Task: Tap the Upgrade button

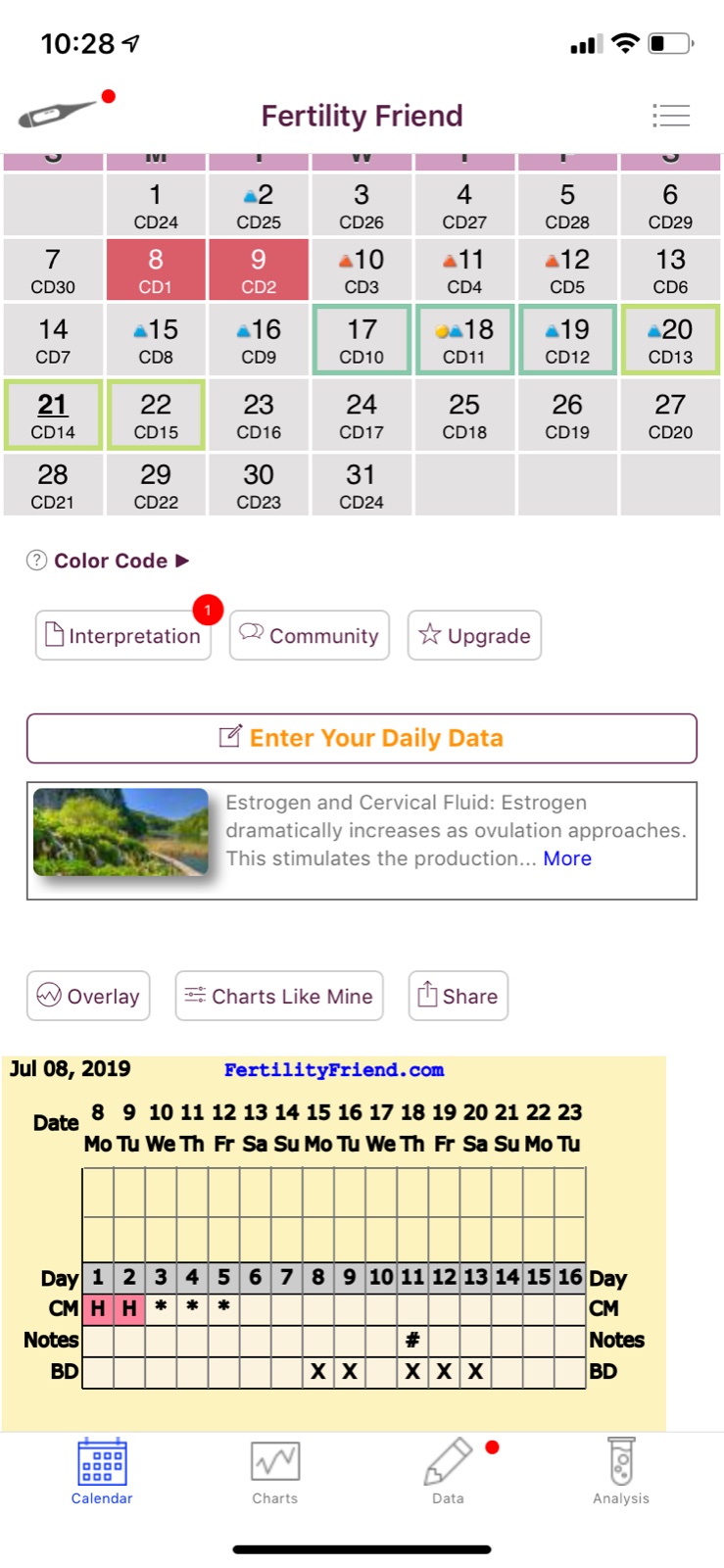Action: point(474,635)
